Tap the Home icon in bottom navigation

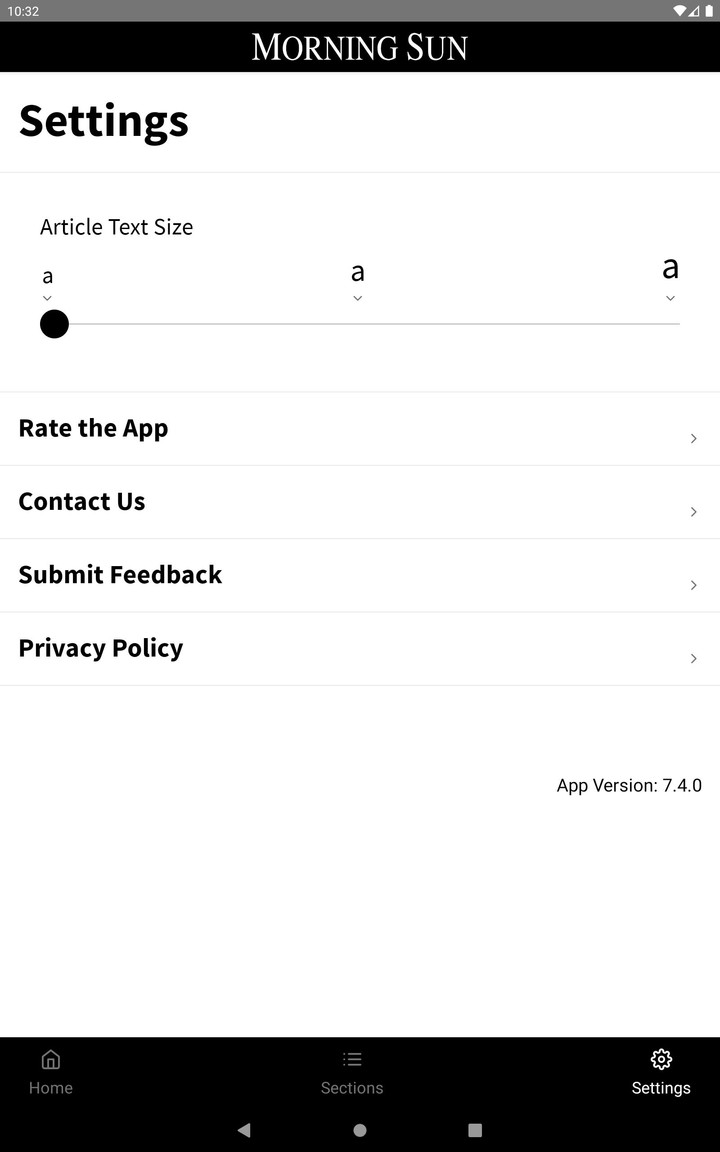click(50, 1071)
